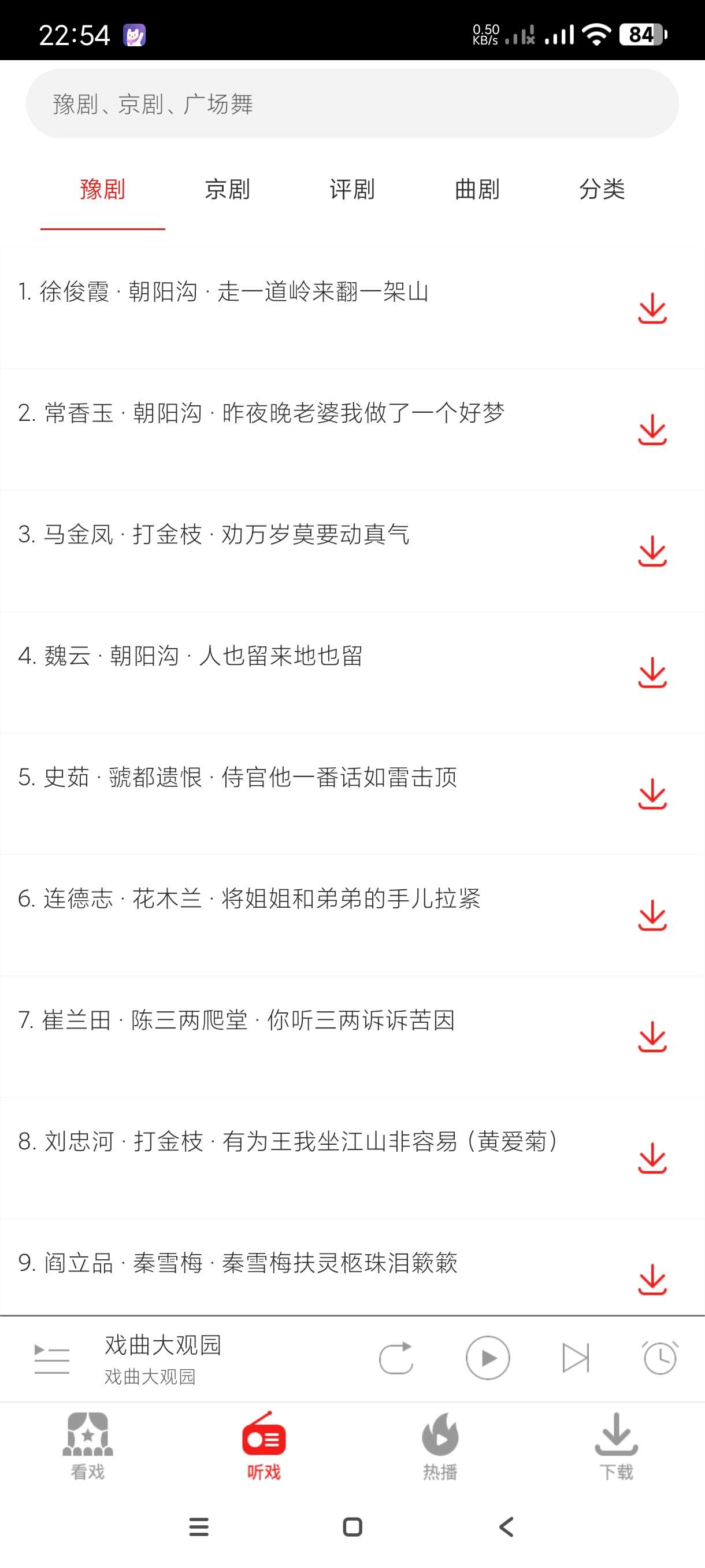Download 魏云 人也留来地也留
The height and width of the screenshot is (1568, 705).
(652, 672)
